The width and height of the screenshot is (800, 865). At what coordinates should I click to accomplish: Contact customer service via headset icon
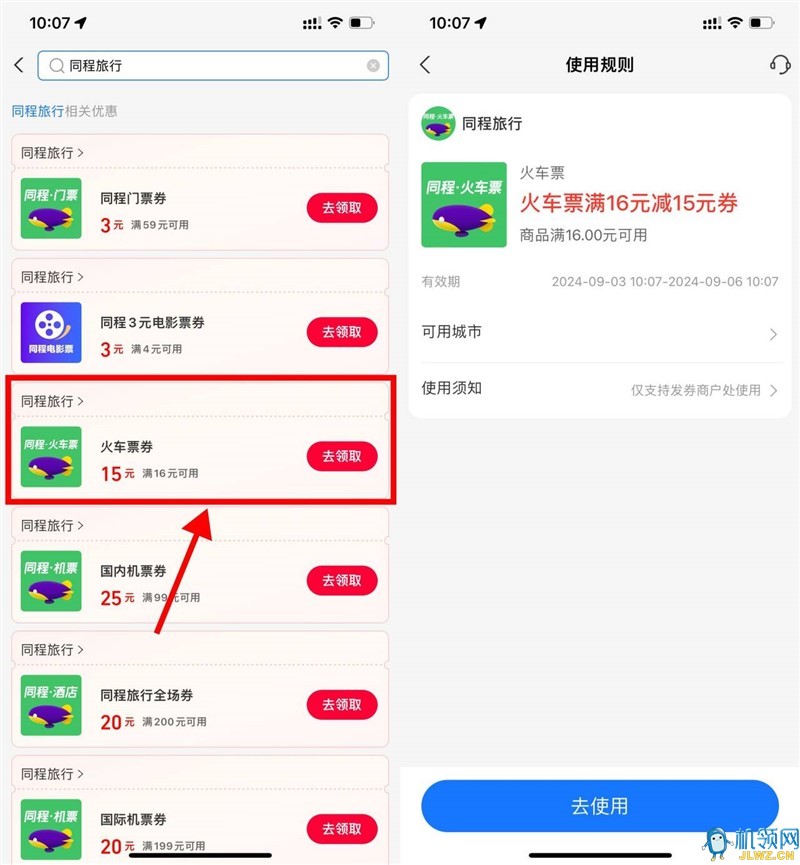779,65
